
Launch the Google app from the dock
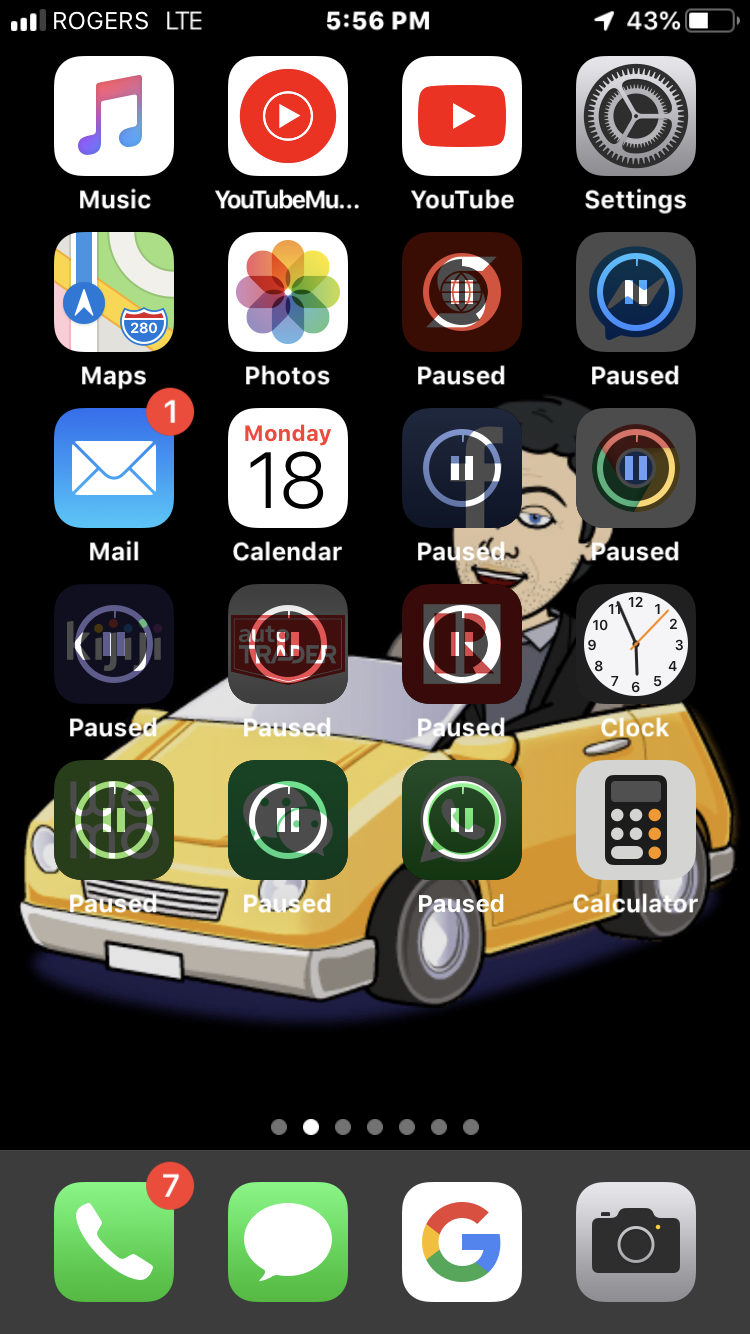click(462, 1242)
